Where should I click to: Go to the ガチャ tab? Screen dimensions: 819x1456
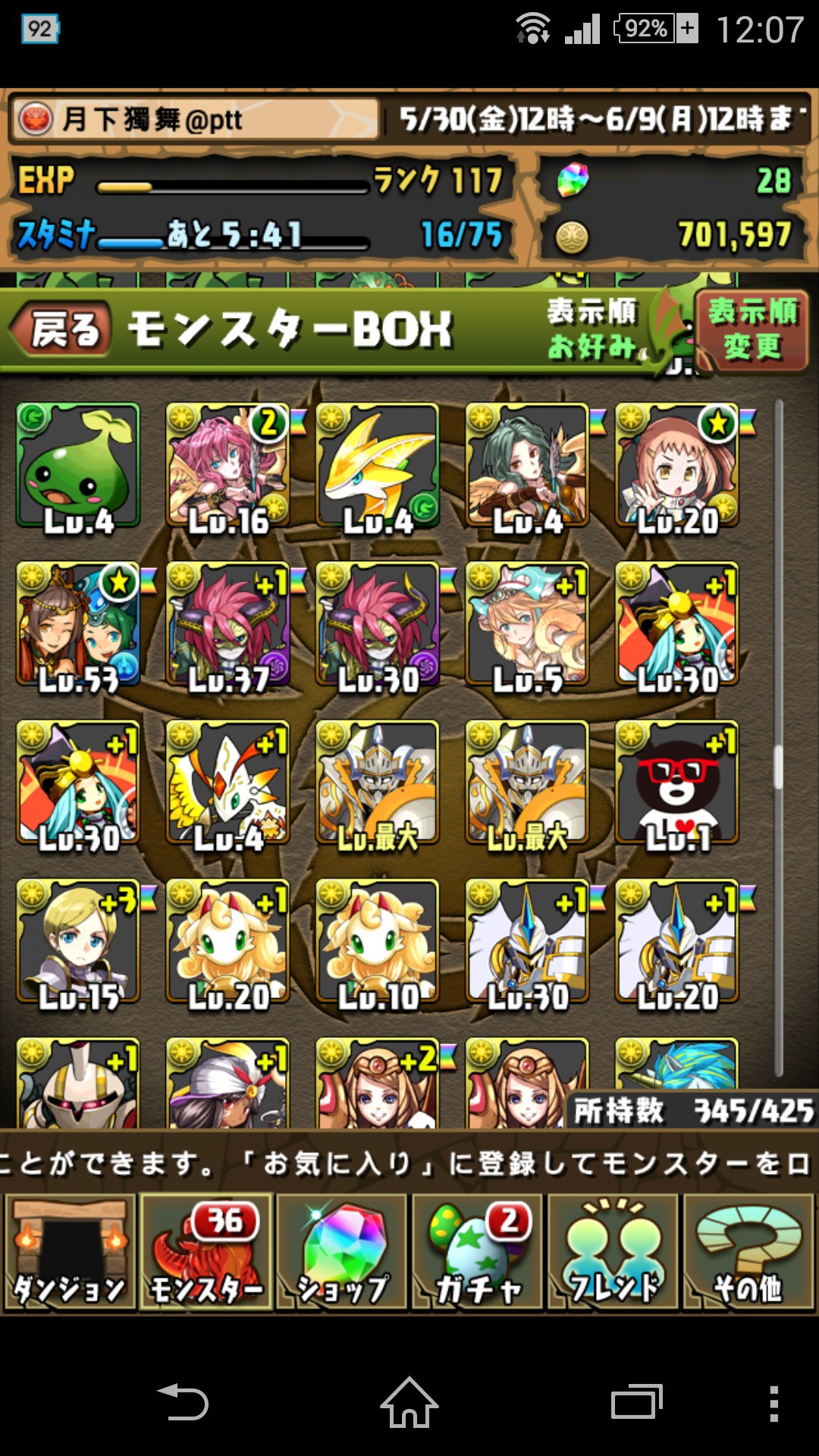(x=477, y=1251)
